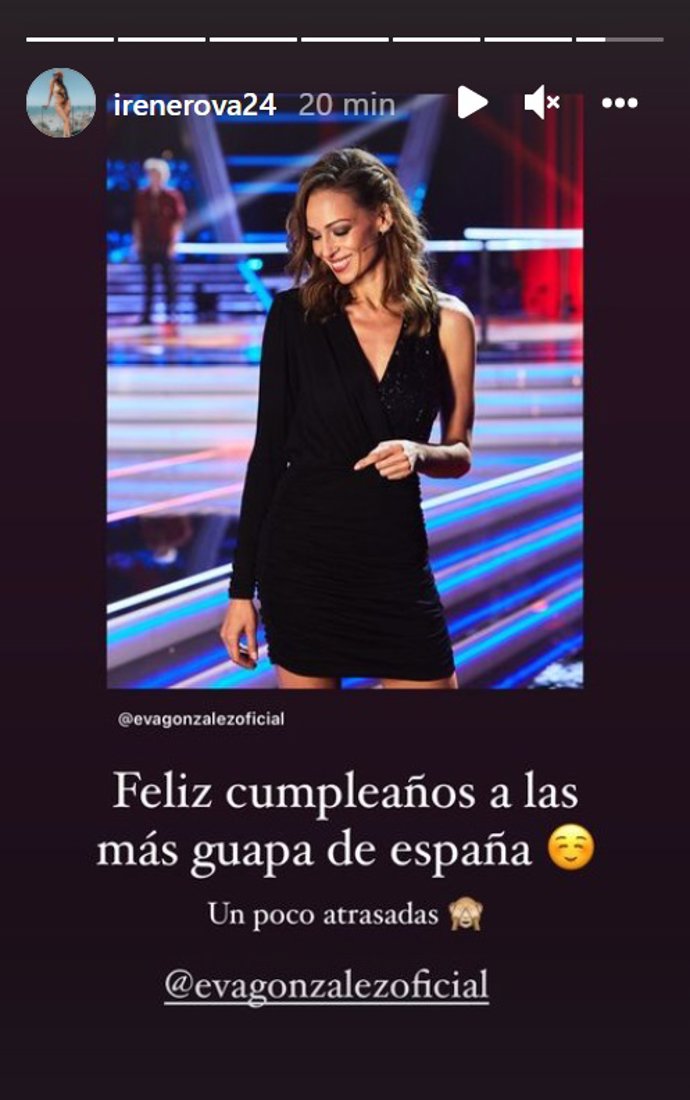This screenshot has width=690, height=1100.
Task: Unmute the story sound
Action: tap(541, 102)
